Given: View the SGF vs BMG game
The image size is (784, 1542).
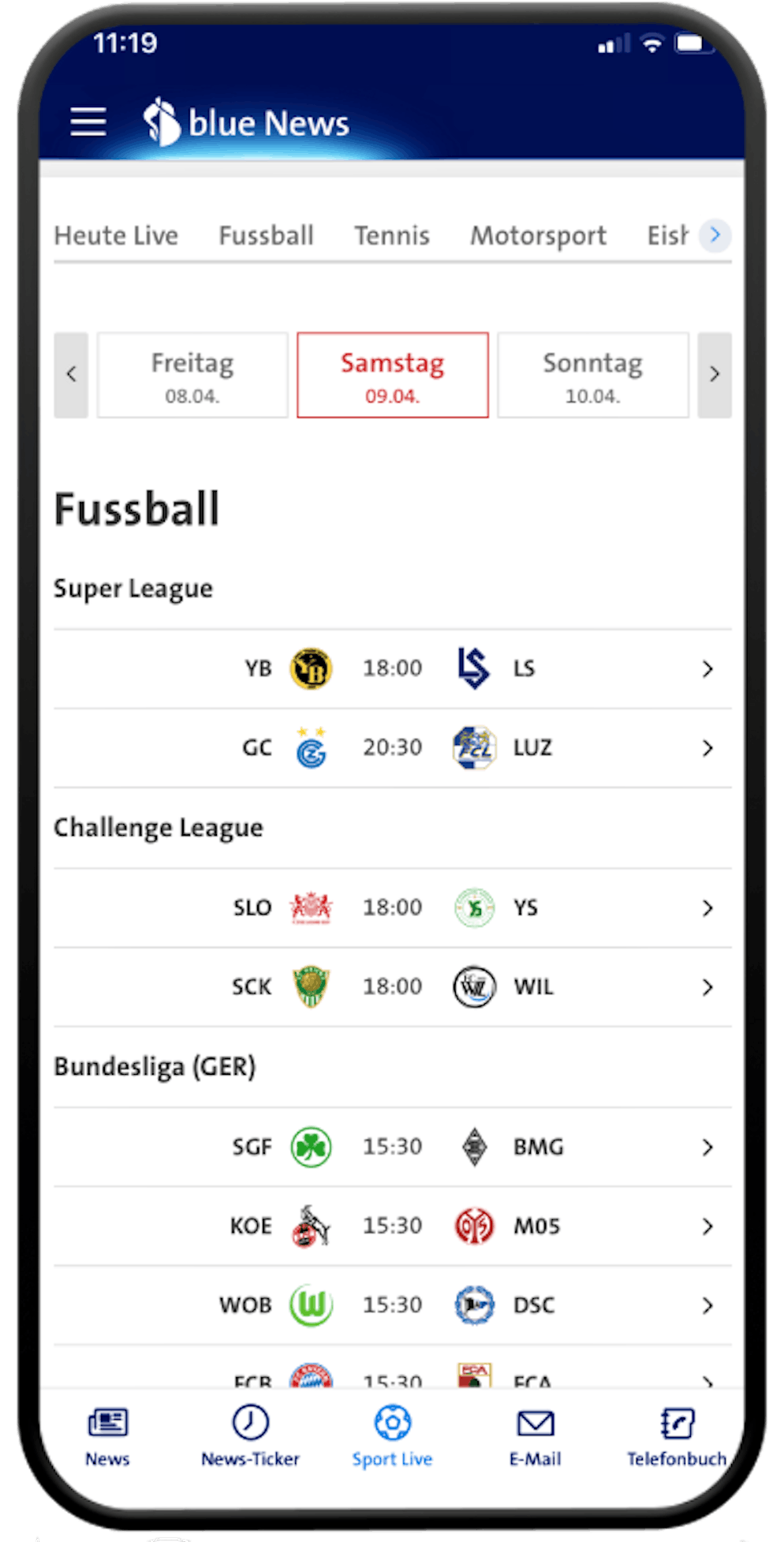Looking at the screenshot, I should [x=393, y=1147].
